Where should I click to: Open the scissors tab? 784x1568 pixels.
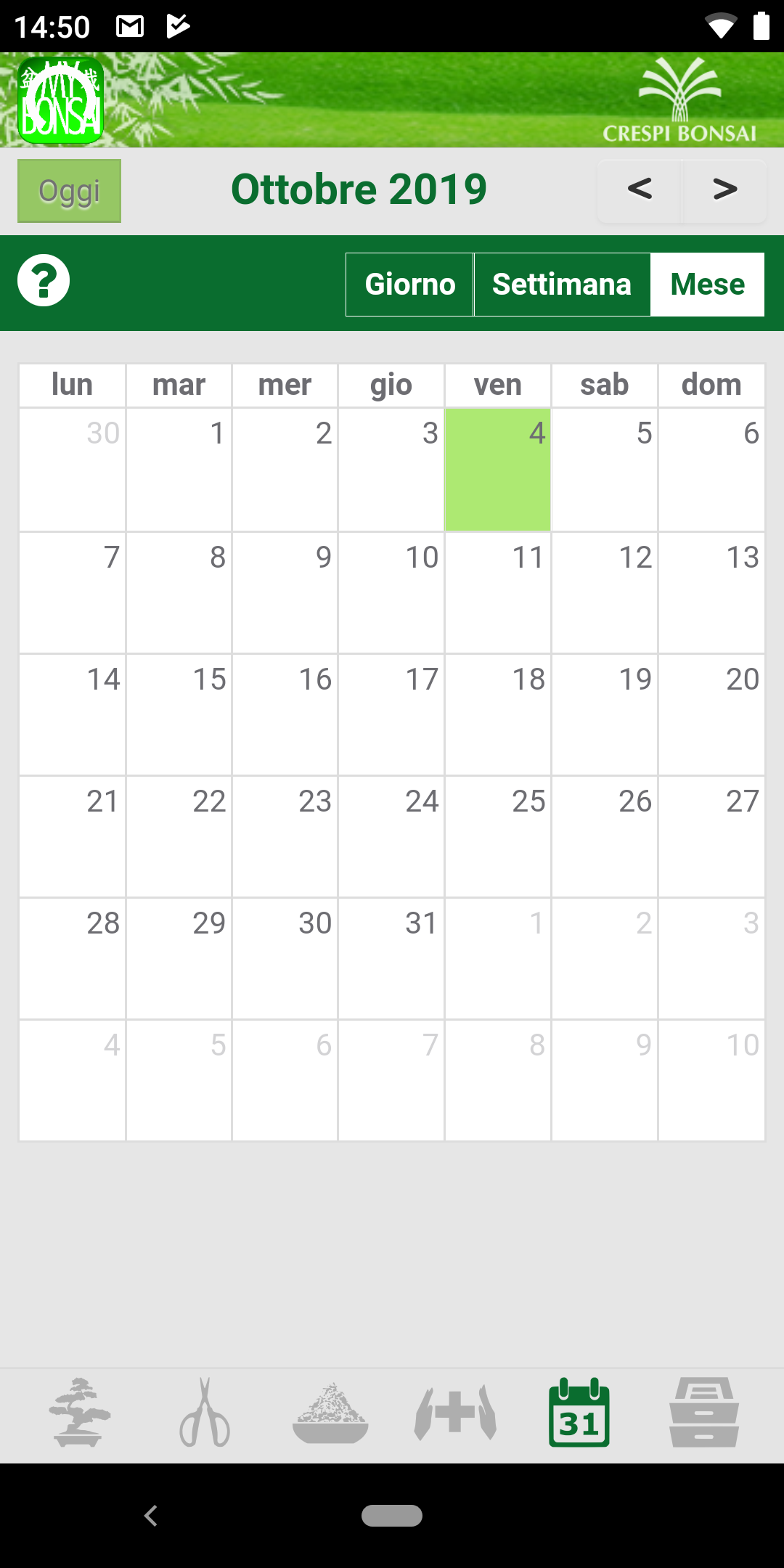click(x=205, y=1413)
